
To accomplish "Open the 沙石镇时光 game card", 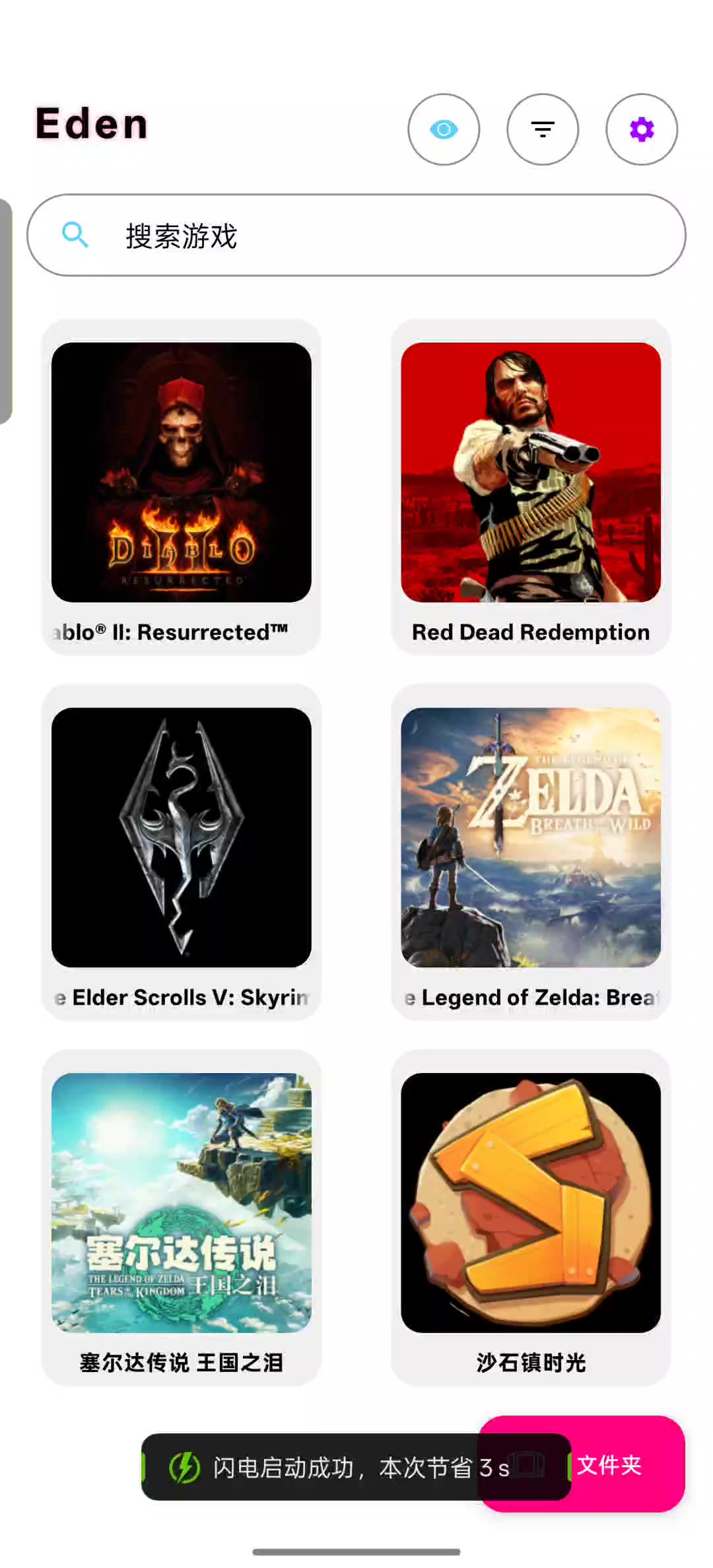I will (x=531, y=1203).
